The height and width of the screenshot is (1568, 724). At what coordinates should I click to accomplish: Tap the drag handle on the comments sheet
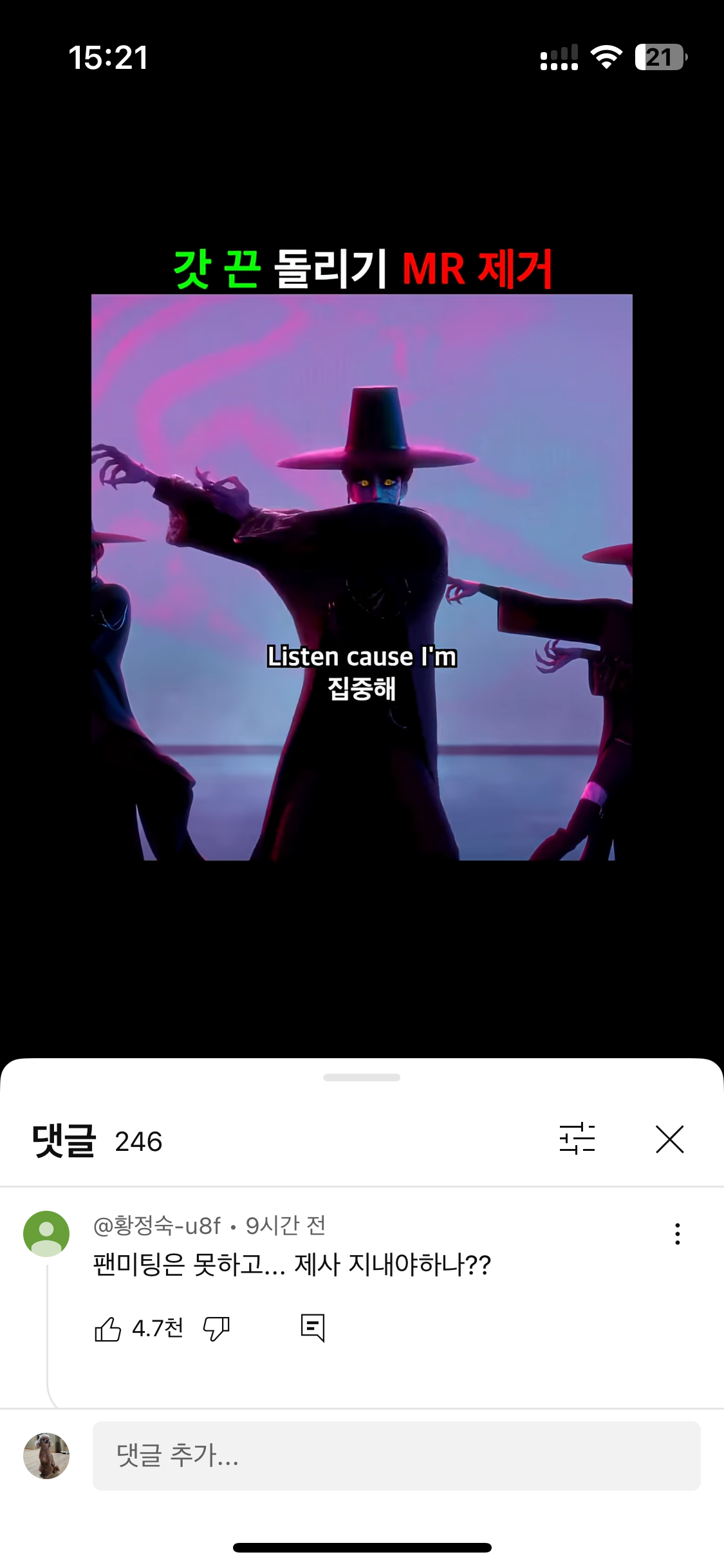tap(362, 1077)
